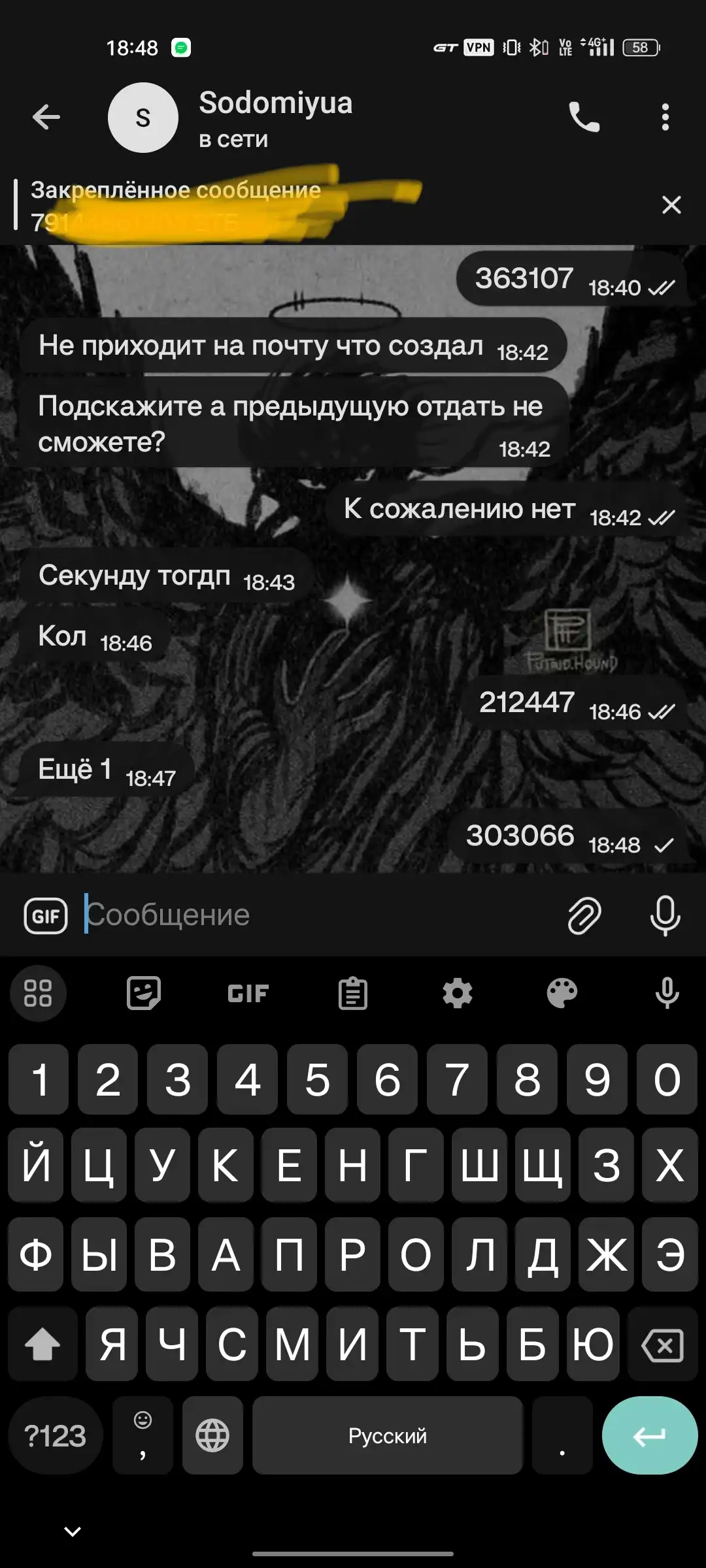Viewport: 706px width, 1568px height.
Task: Tap the teal enter key
Action: [x=650, y=1435]
